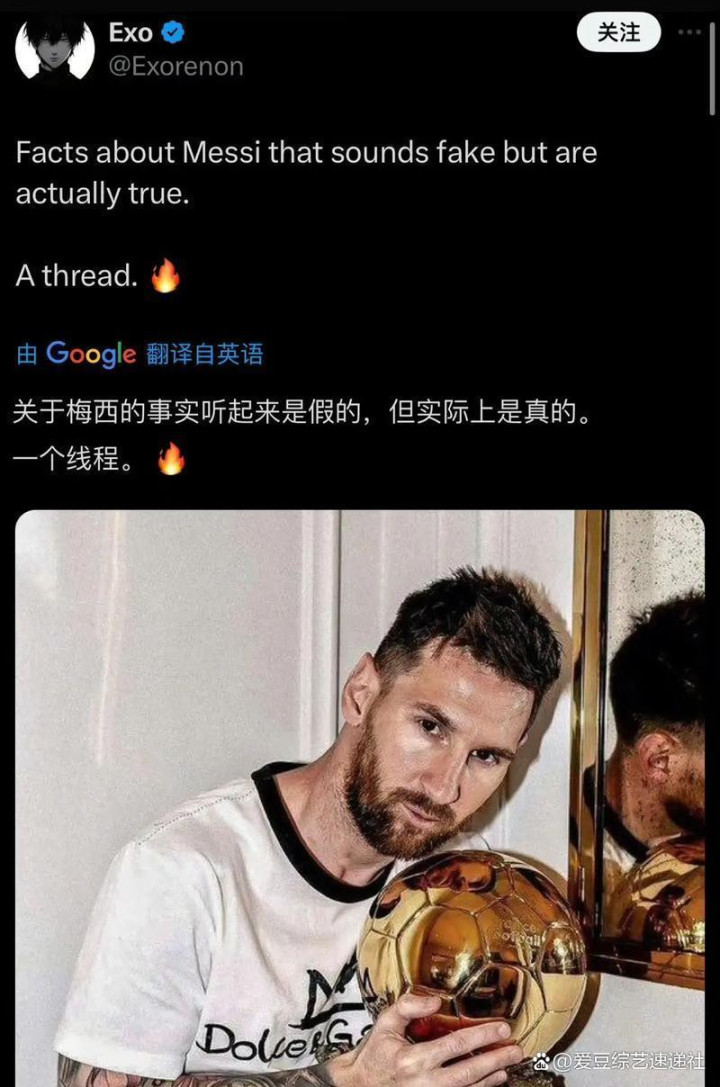This screenshot has width=720, height=1087.
Task: Open Exo's profile avatar
Action: (x=55, y=48)
